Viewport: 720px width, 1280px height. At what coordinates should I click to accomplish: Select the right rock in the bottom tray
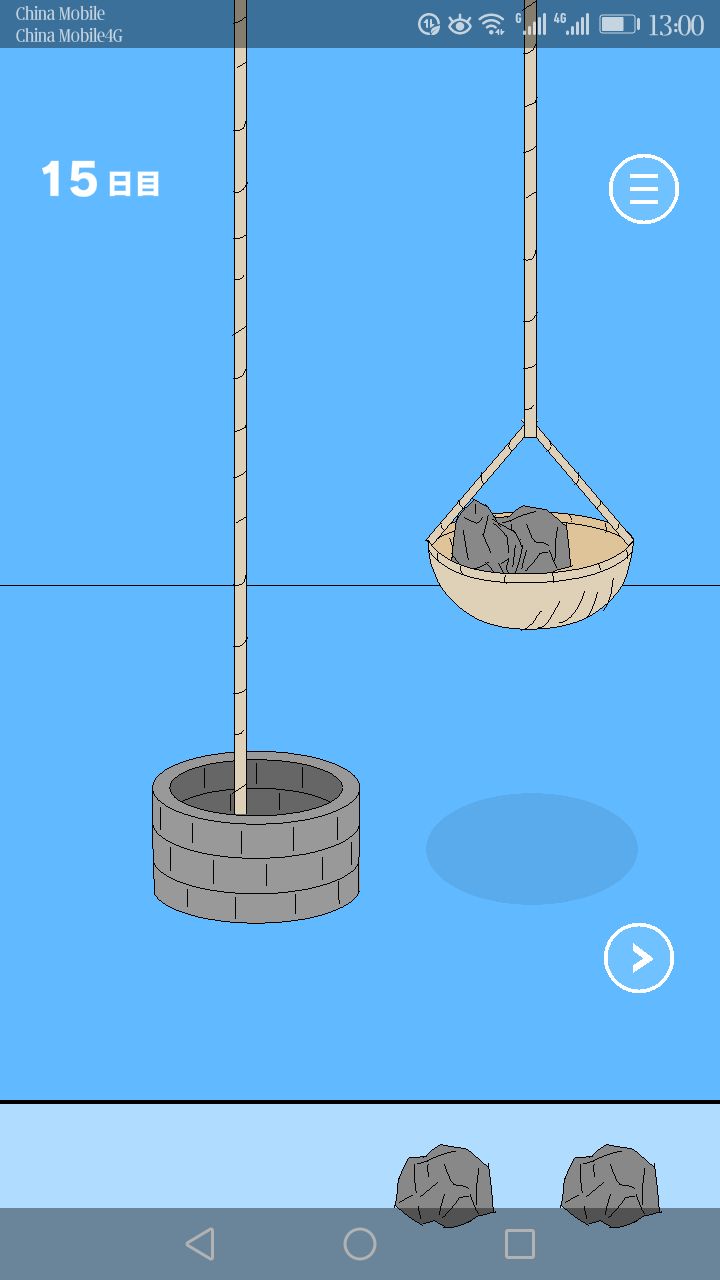pyautogui.click(x=612, y=1182)
